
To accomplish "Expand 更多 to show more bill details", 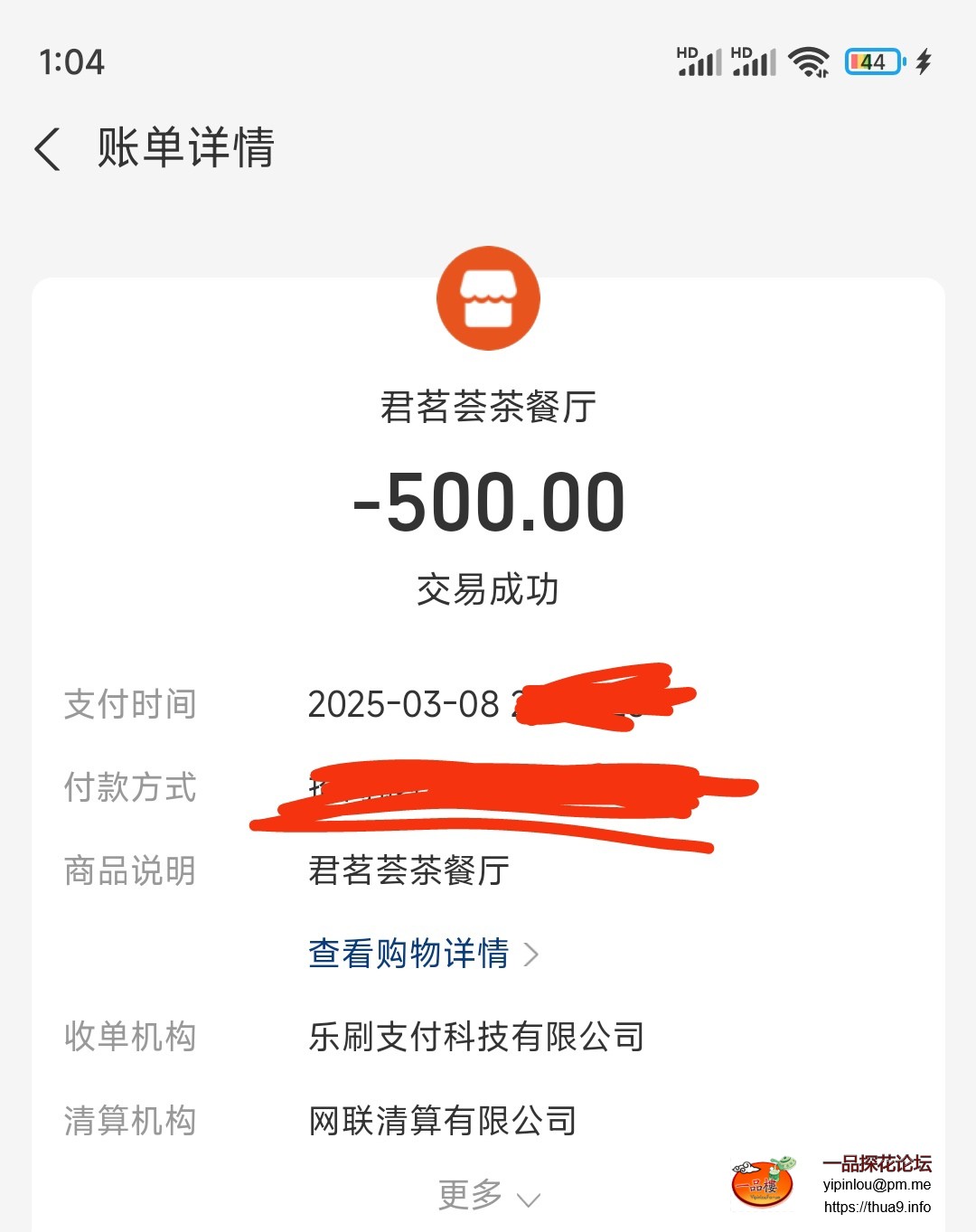I will click(488, 1196).
